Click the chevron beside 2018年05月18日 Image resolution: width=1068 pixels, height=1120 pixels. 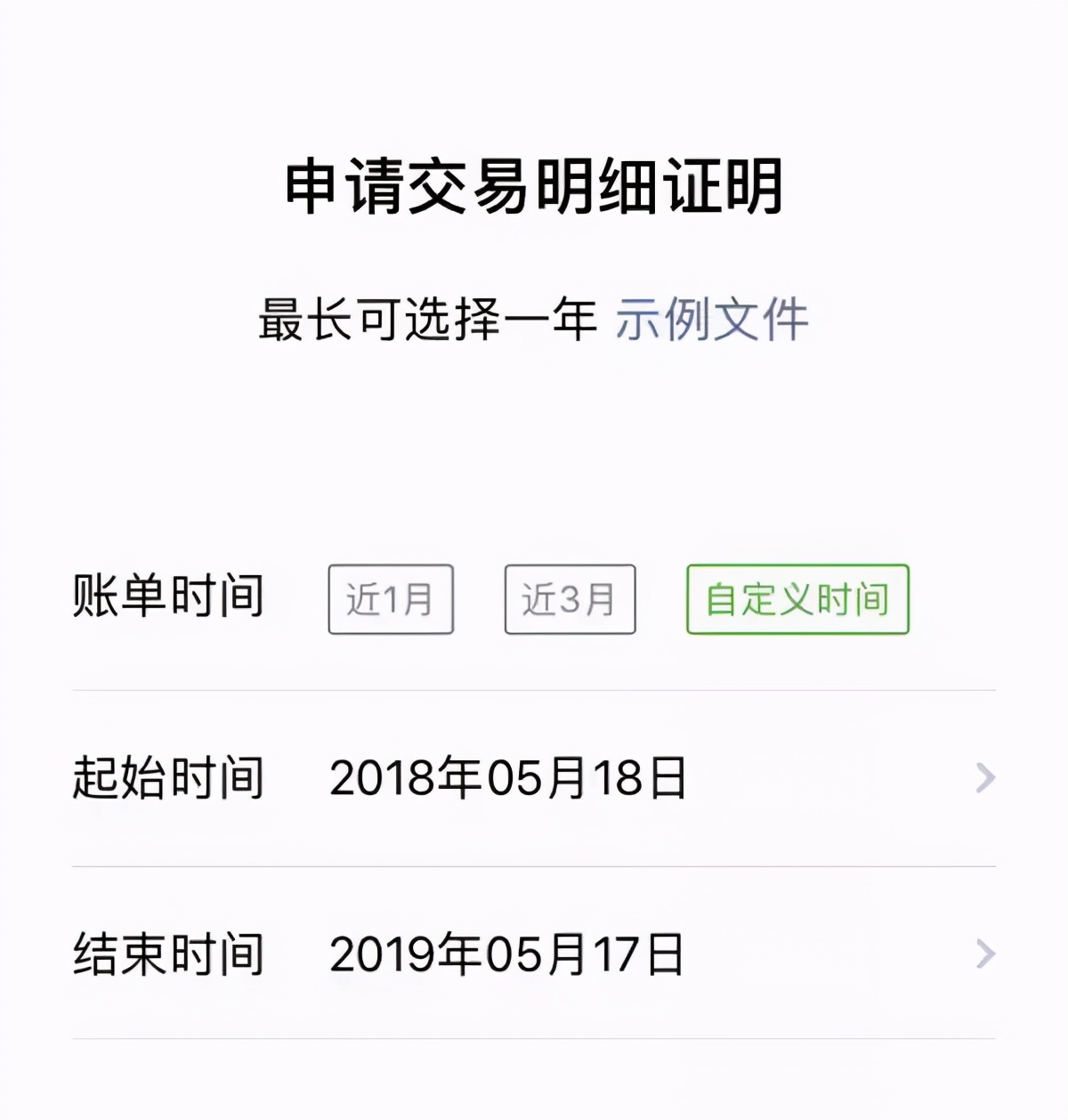click(x=985, y=778)
